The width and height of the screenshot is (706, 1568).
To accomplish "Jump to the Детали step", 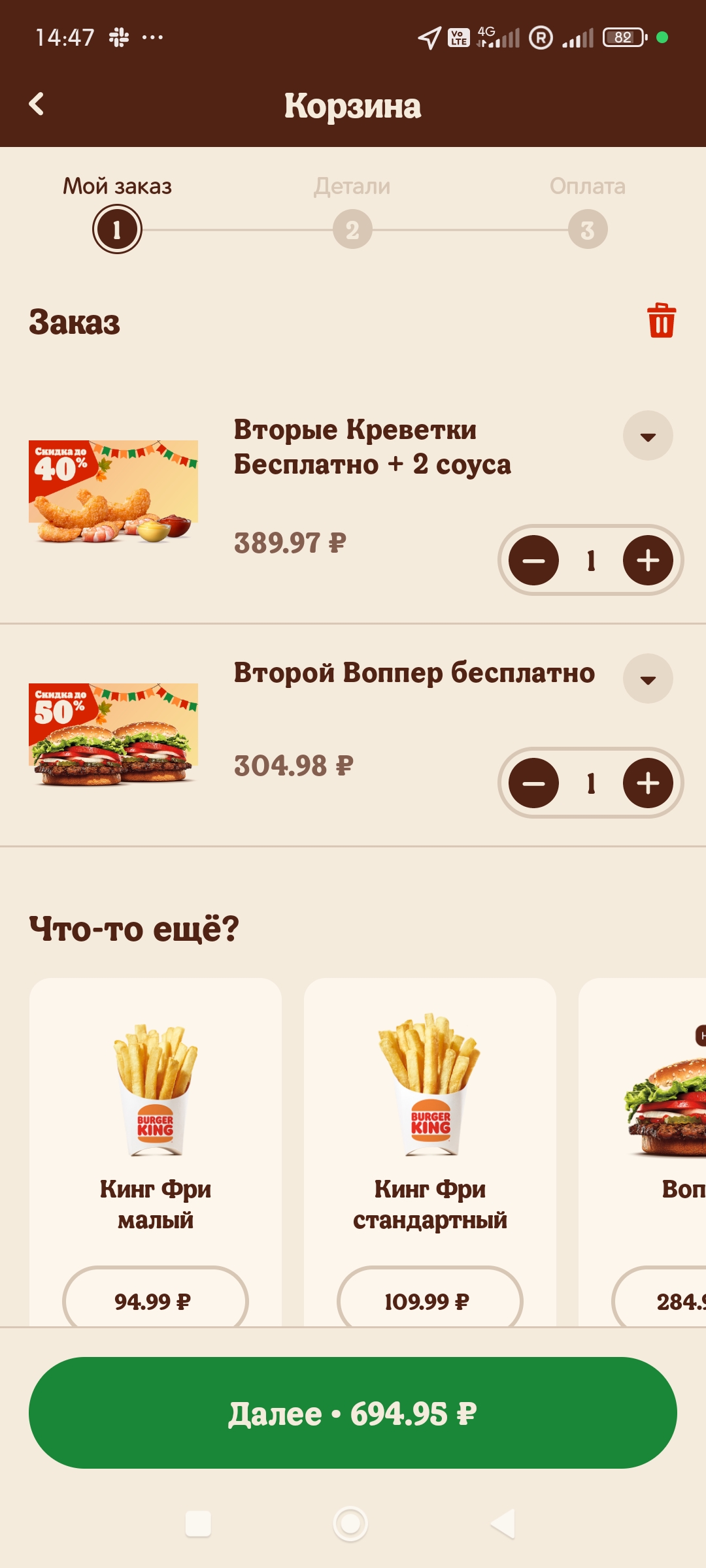I will pyautogui.click(x=352, y=229).
